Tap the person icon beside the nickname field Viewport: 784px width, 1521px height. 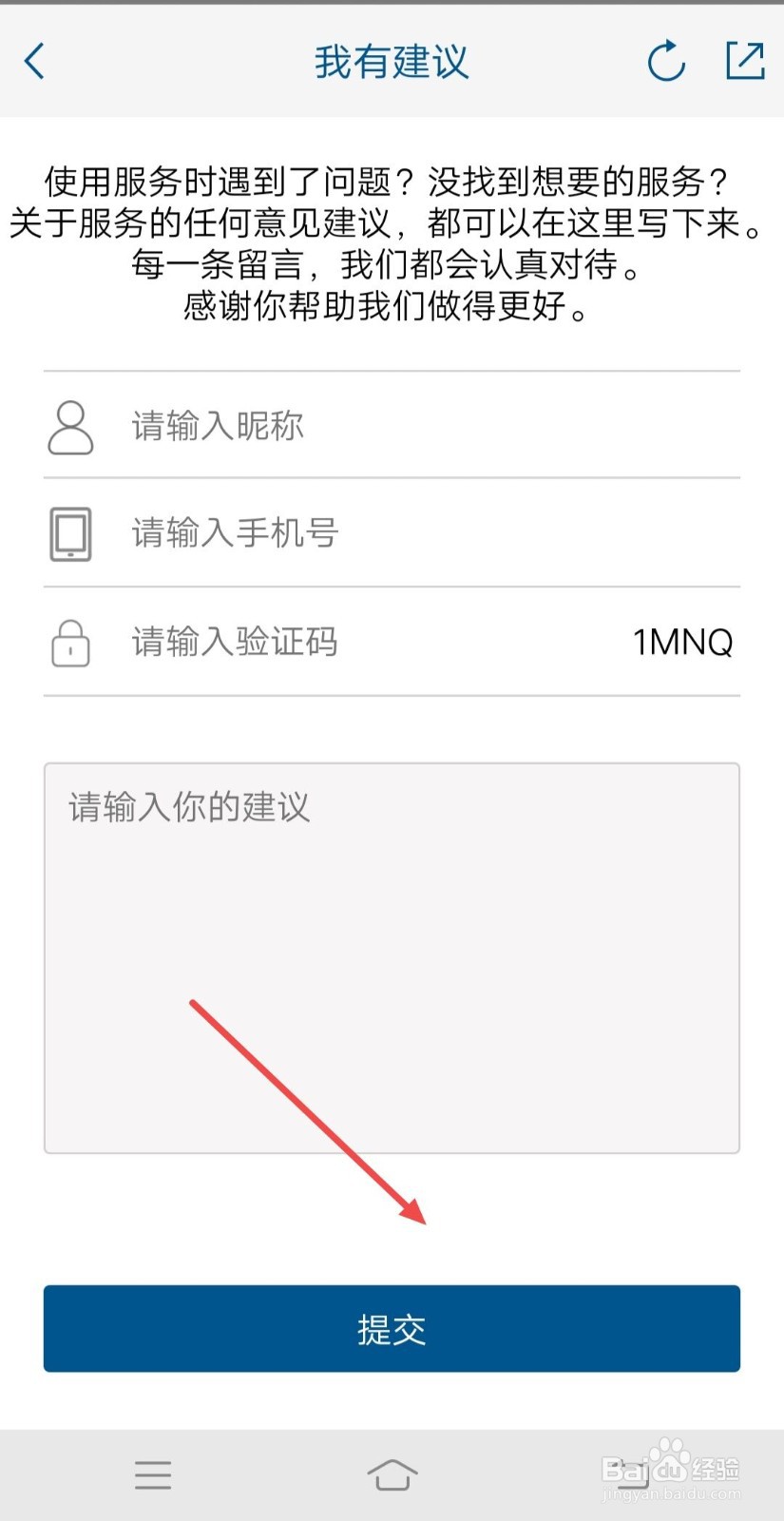[68, 428]
